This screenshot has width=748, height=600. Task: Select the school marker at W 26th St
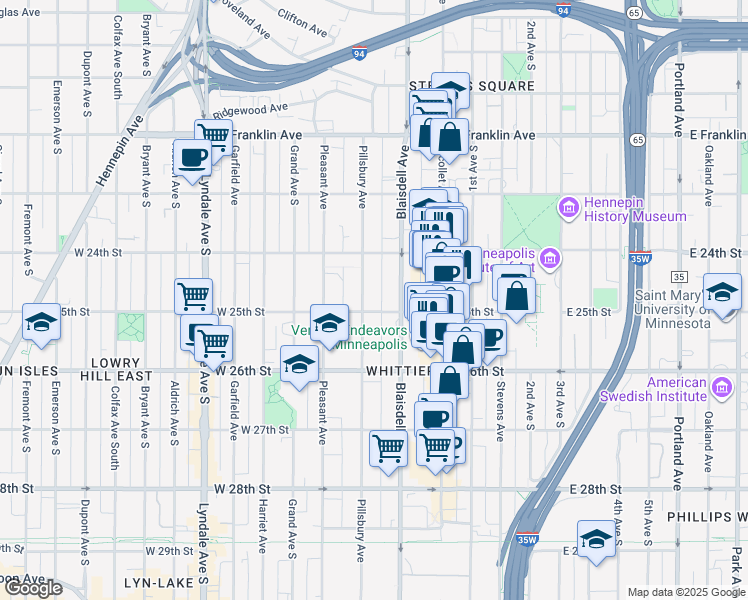(x=298, y=364)
